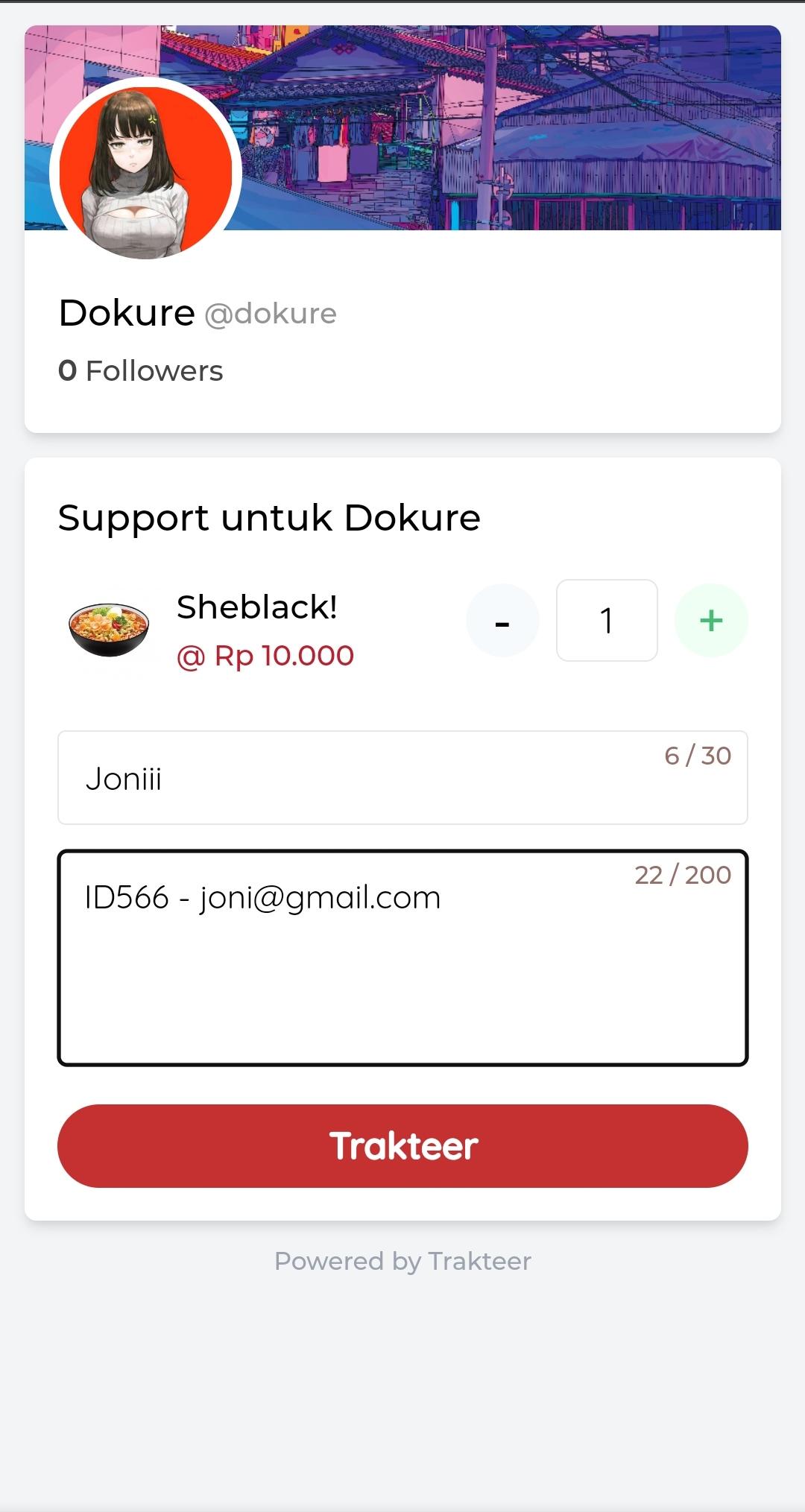The height and width of the screenshot is (1512, 805).
Task: Click the Support untuk Dokure heading
Action: pyautogui.click(x=269, y=517)
